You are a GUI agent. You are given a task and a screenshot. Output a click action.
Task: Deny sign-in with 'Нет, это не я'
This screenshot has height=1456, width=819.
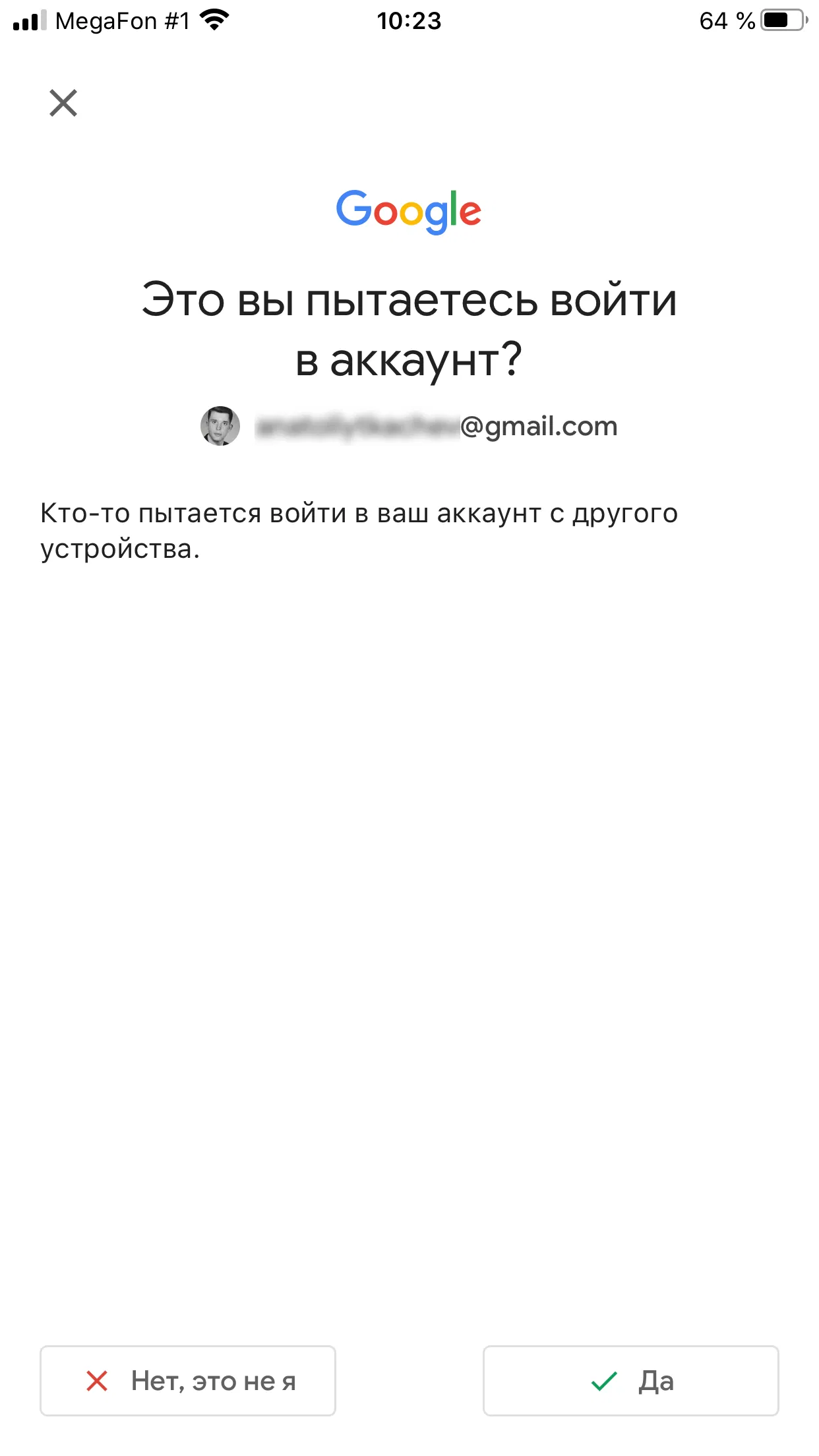click(188, 1380)
